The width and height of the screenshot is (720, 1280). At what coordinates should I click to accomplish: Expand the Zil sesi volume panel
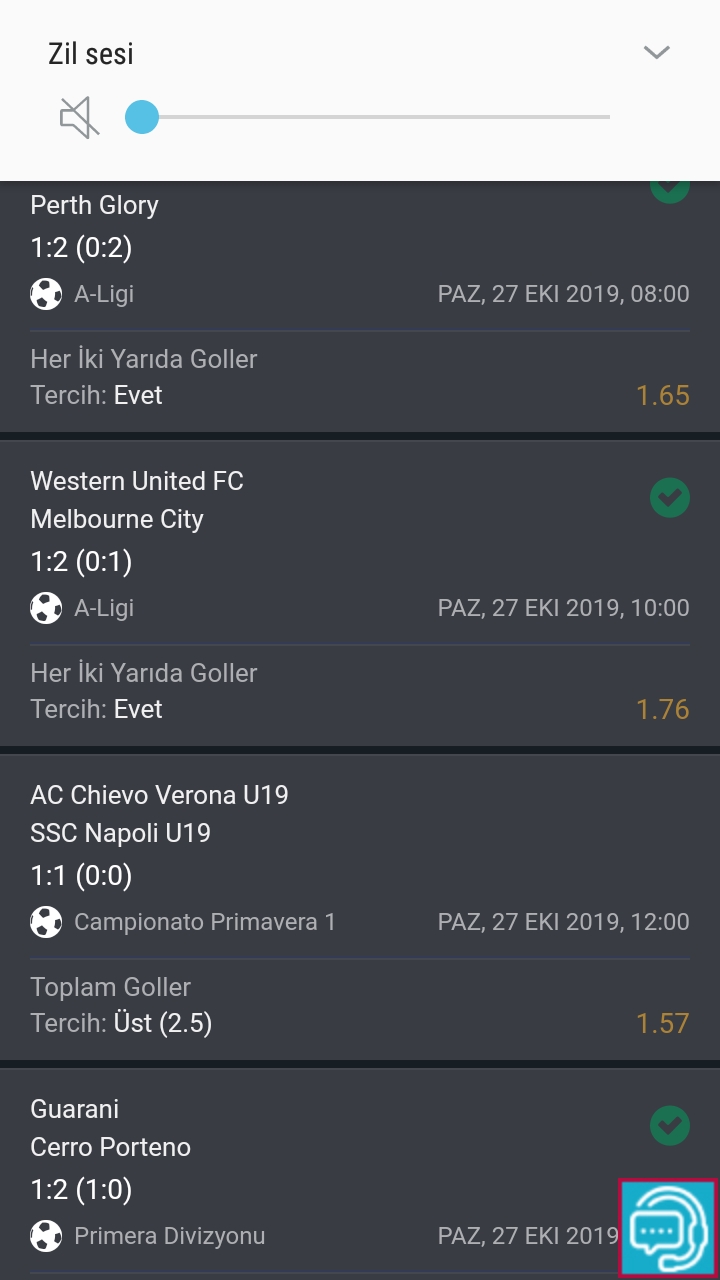[656, 52]
